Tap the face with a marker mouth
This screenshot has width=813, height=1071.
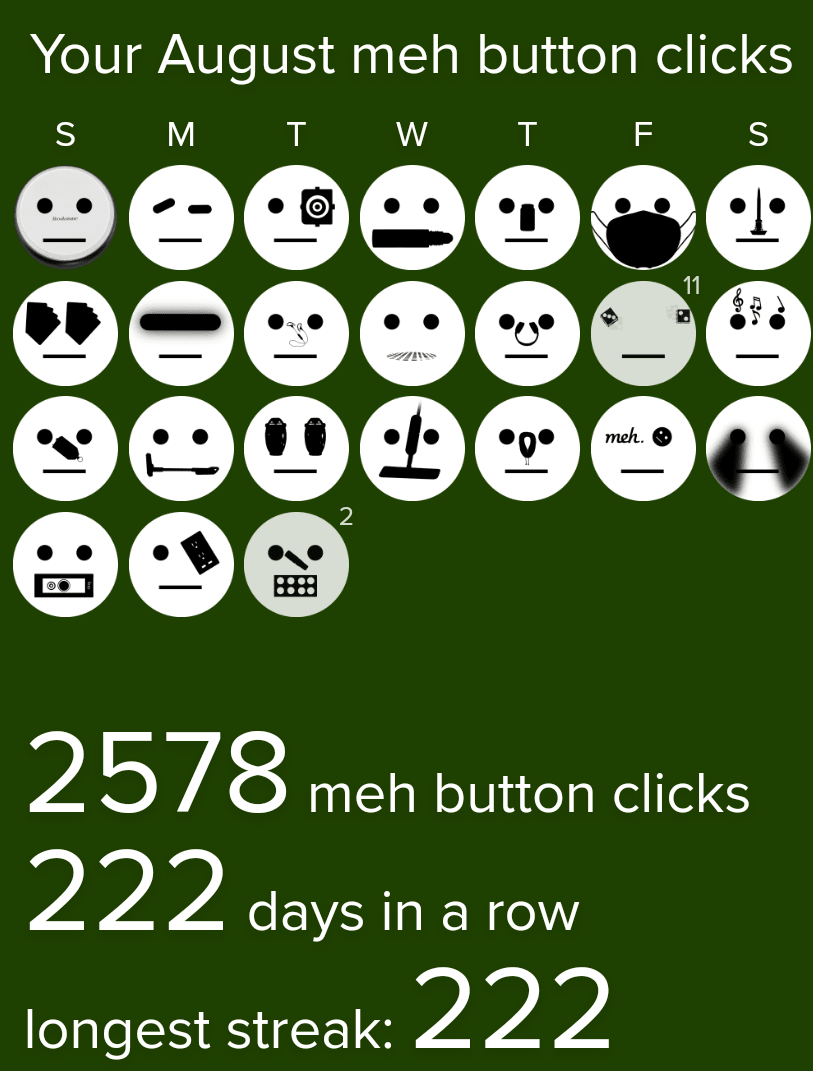[412, 218]
